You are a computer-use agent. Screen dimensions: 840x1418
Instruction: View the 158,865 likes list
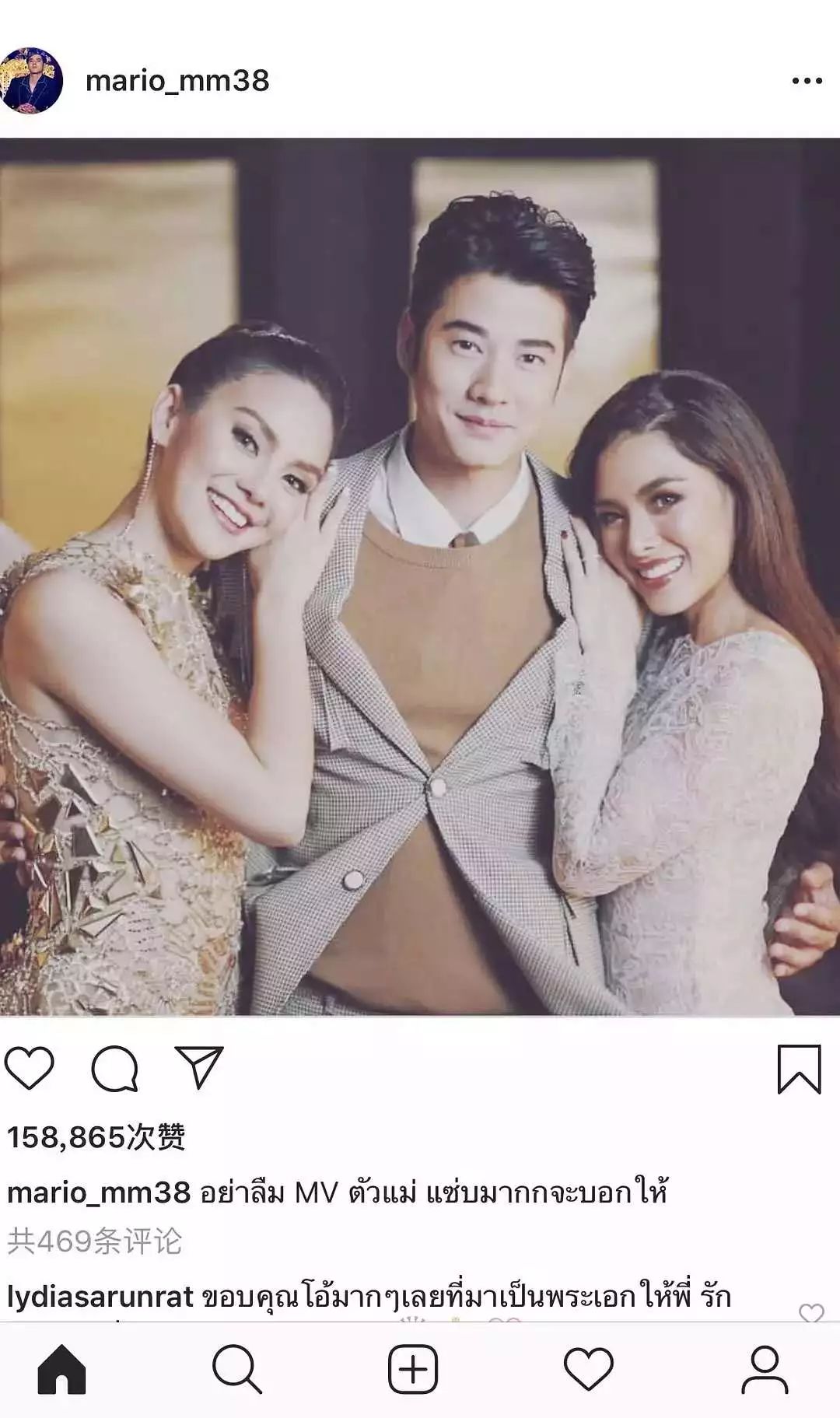click(x=96, y=1137)
